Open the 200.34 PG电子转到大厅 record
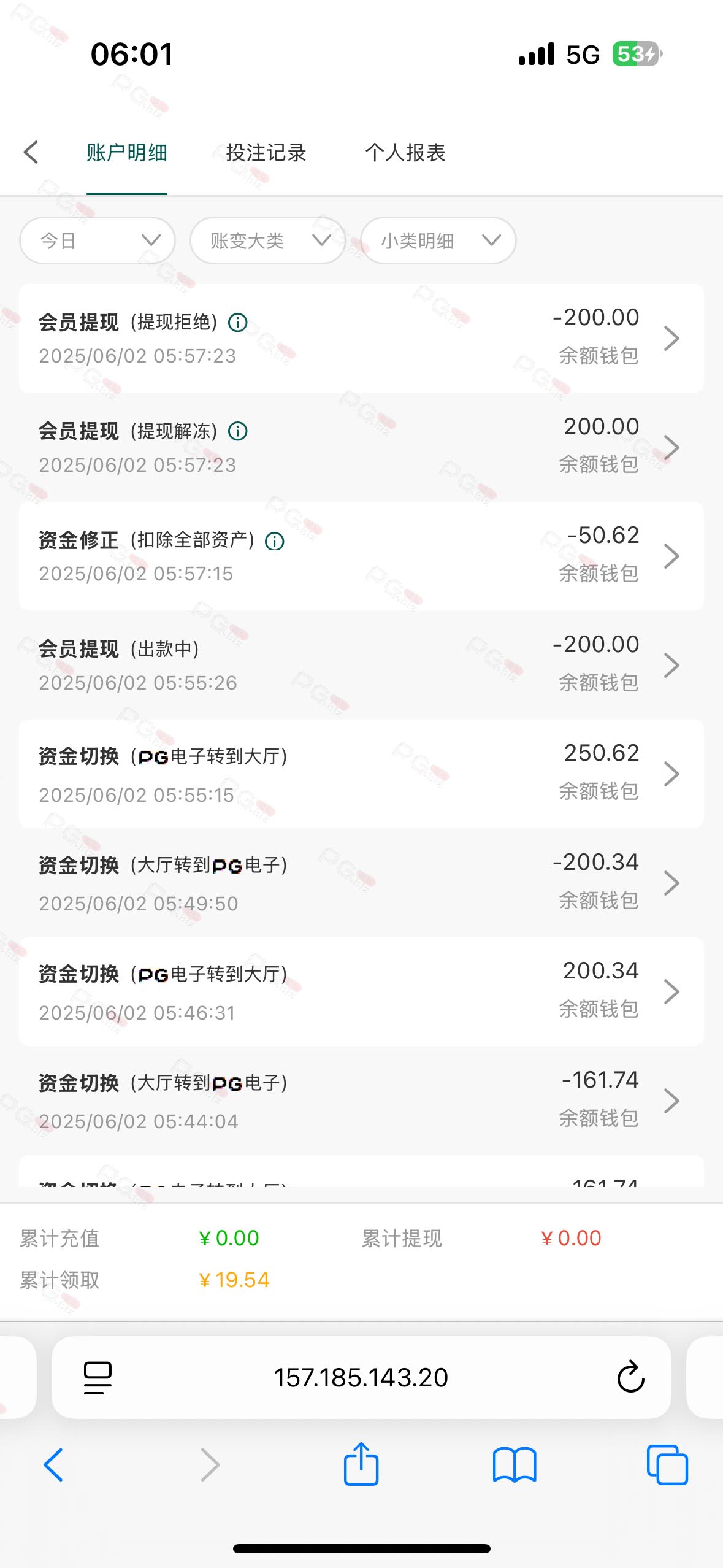This screenshot has height=1568, width=723. point(361,991)
